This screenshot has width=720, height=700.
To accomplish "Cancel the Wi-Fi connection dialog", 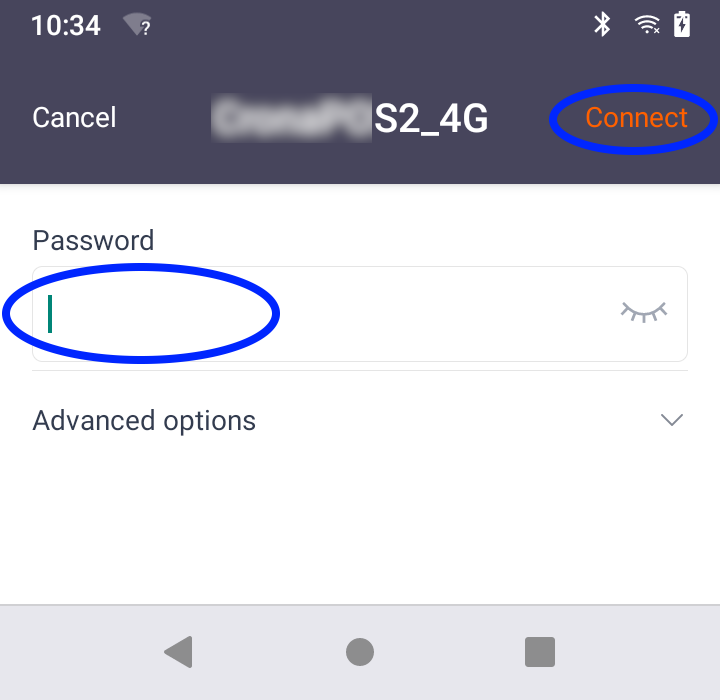I will click(74, 118).
